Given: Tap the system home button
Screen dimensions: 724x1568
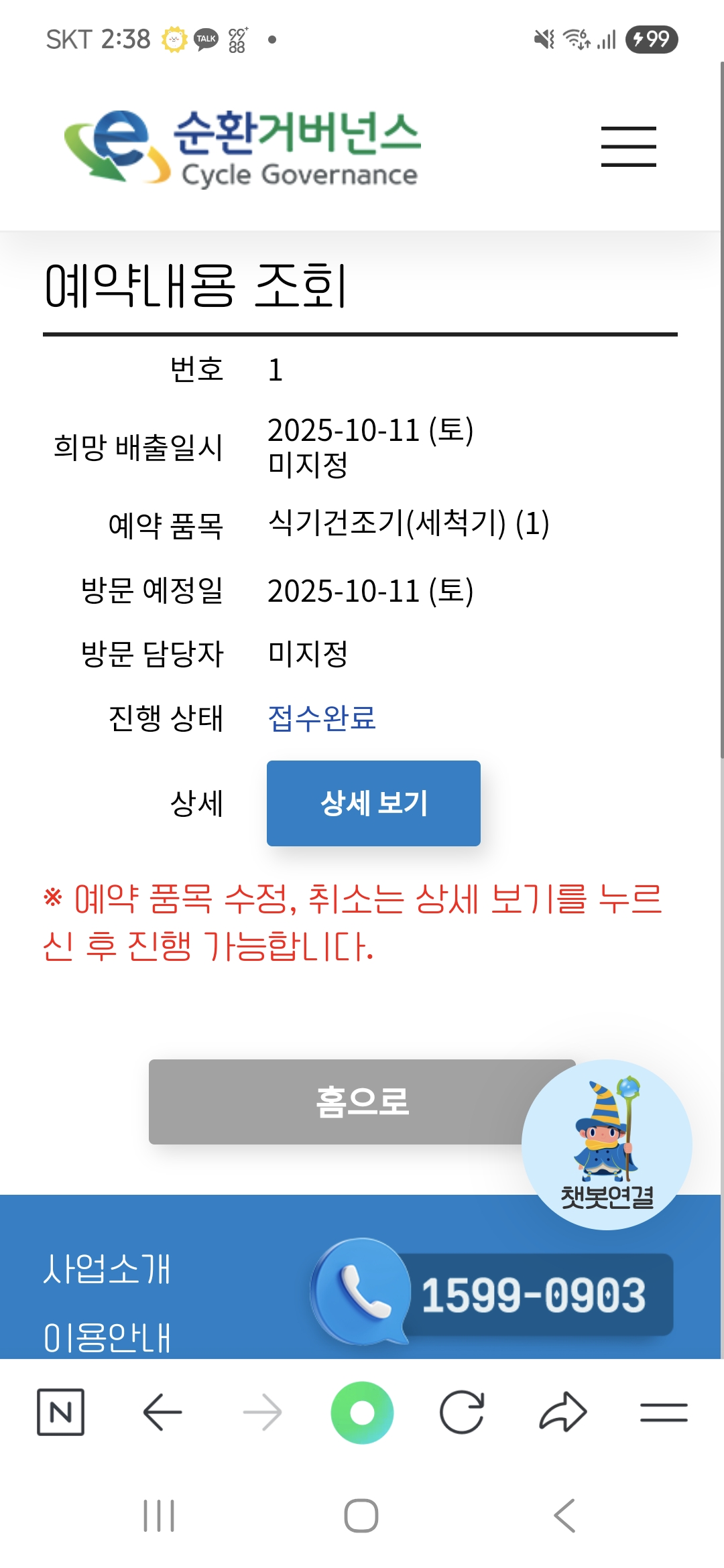Looking at the screenshot, I should (361, 1515).
